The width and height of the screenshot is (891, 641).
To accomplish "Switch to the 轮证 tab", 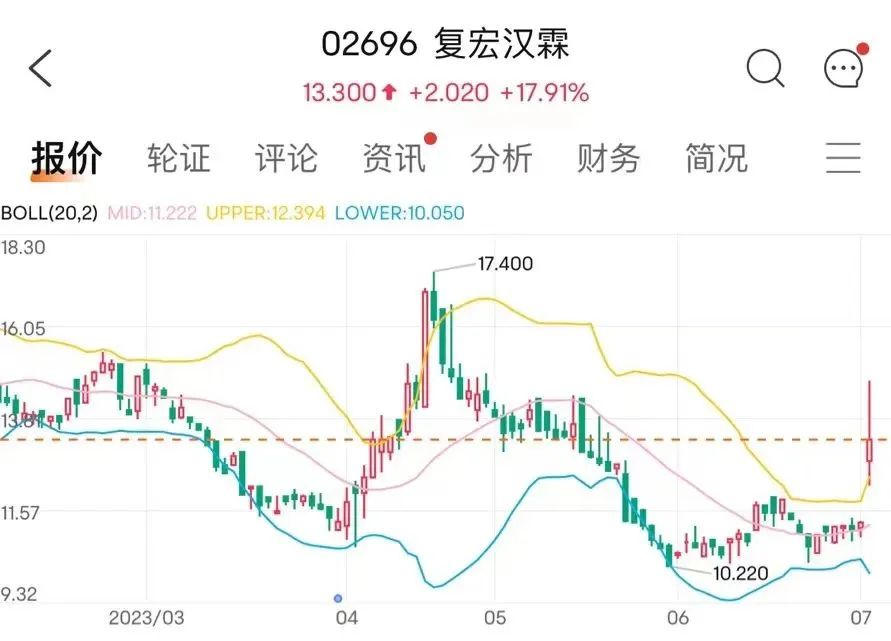I will 179,158.
